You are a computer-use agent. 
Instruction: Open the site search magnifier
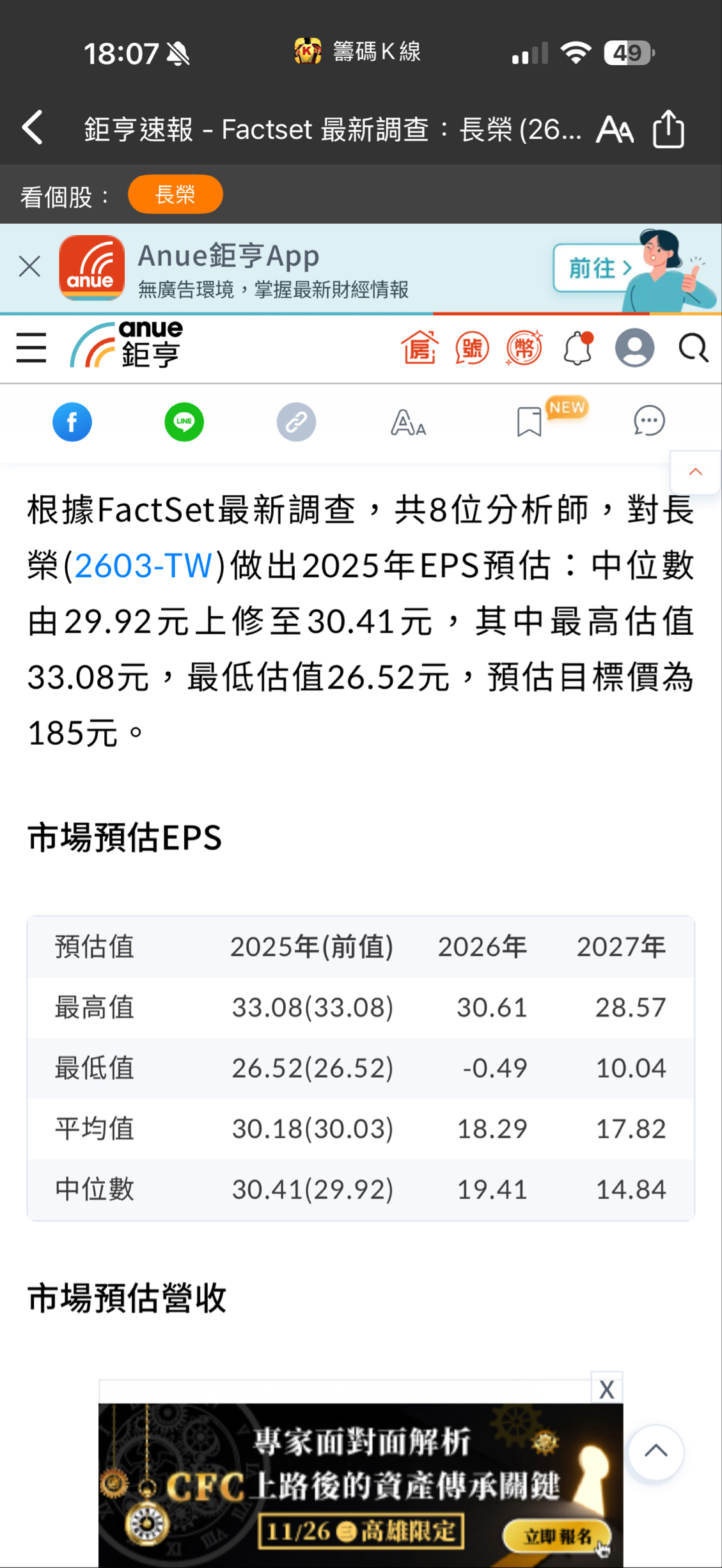pyautogui.click(x=693, y=348)
